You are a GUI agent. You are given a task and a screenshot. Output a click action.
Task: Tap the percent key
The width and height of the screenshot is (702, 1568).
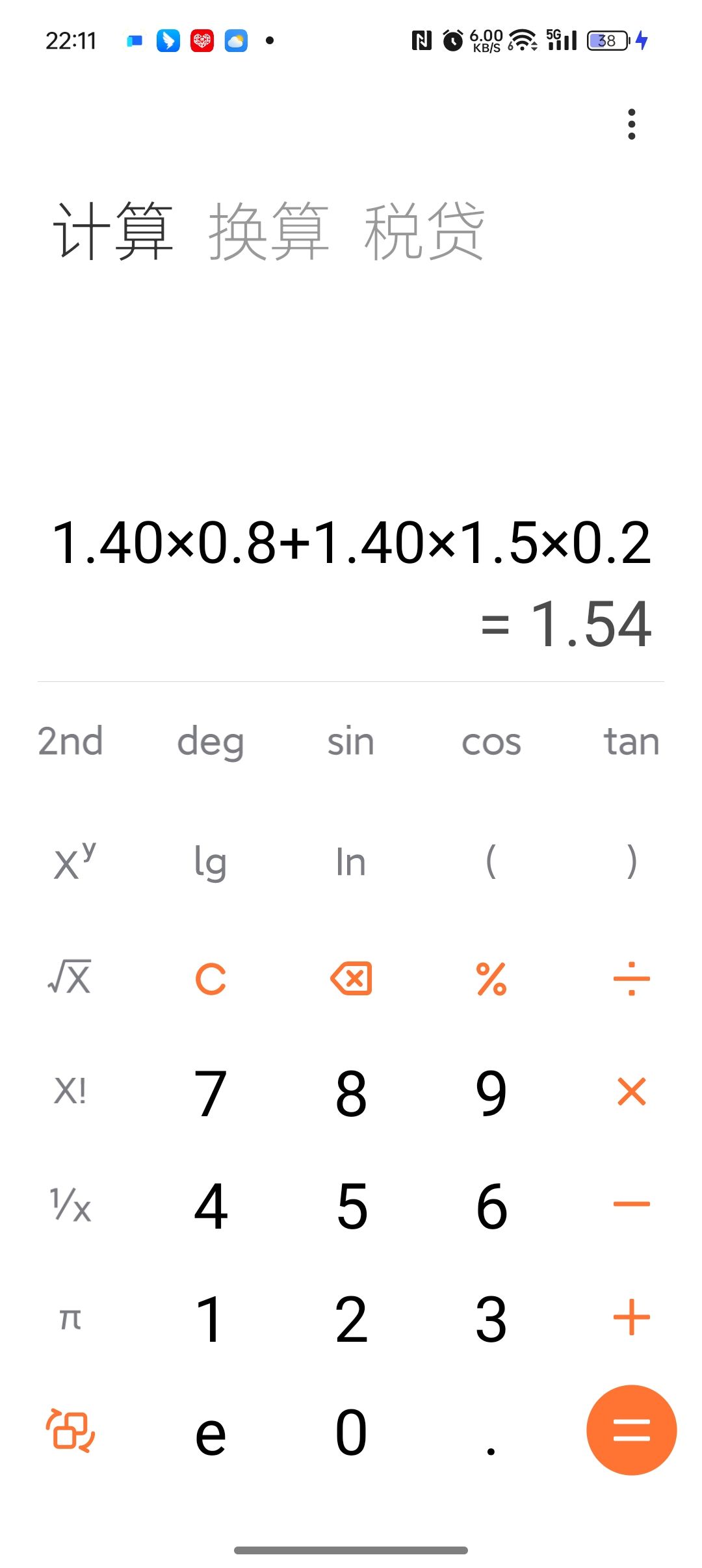click(x=491, y=979)
